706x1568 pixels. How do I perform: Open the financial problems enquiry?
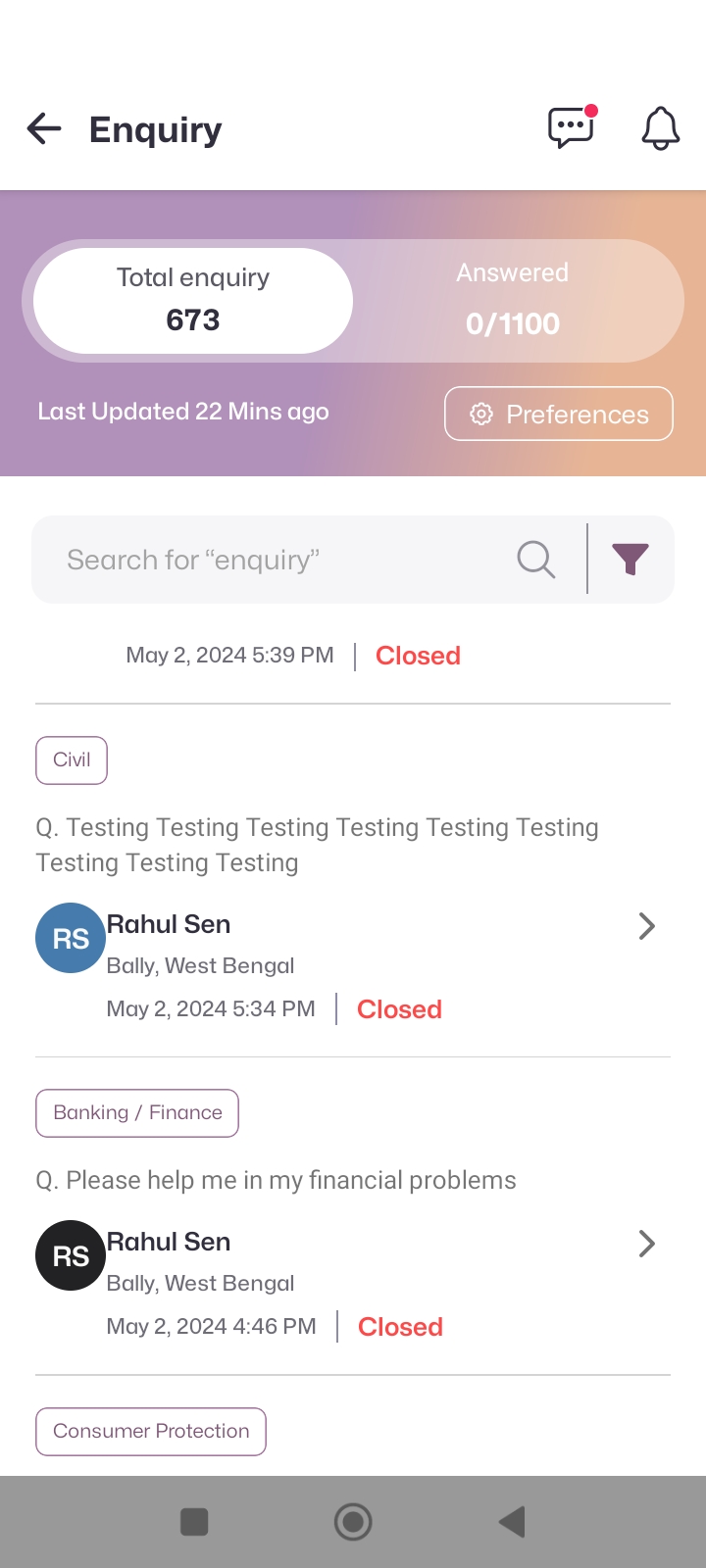(x=646, y=1244)
